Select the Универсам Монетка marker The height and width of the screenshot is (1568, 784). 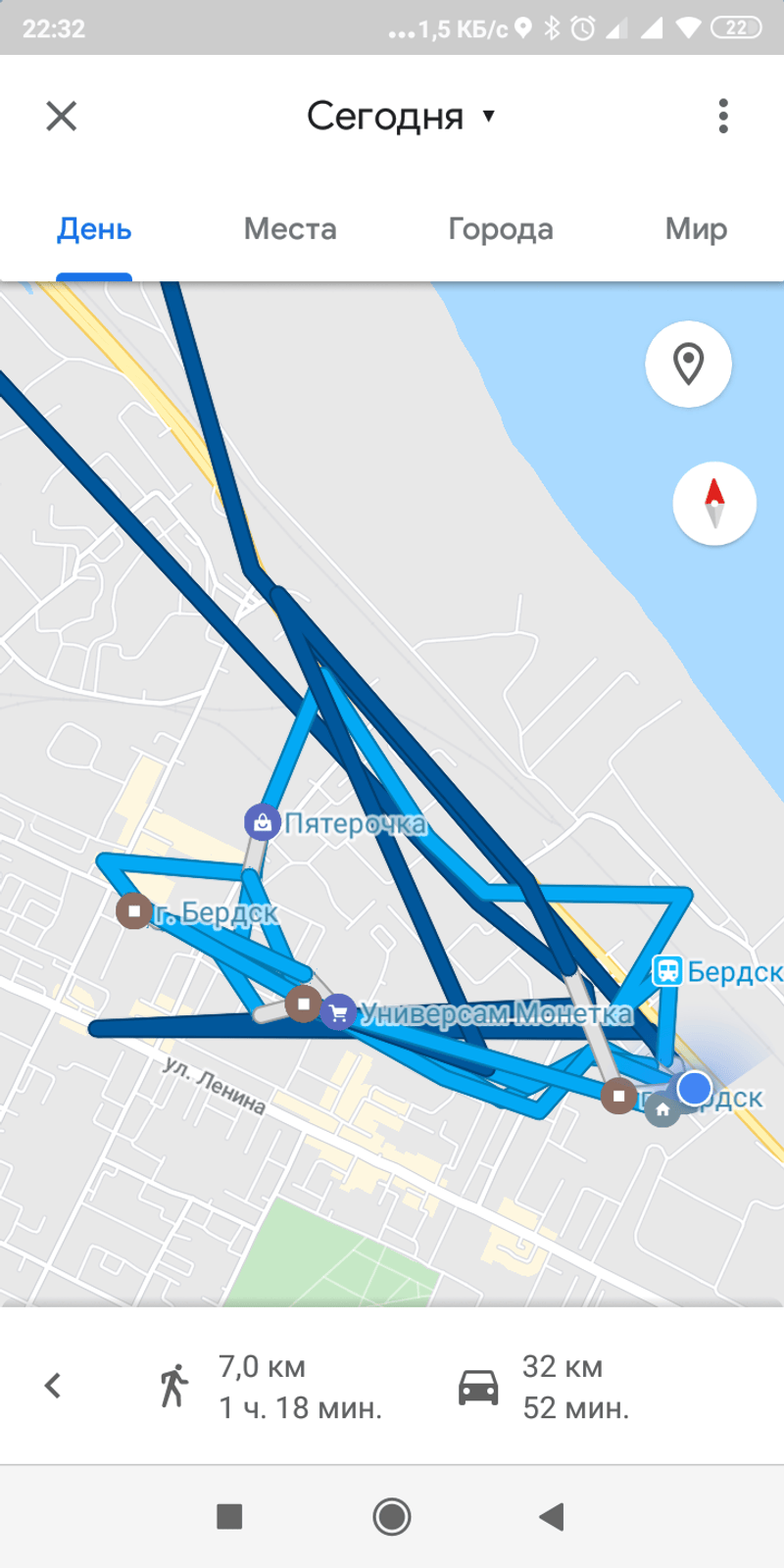tap(338, 1012)
